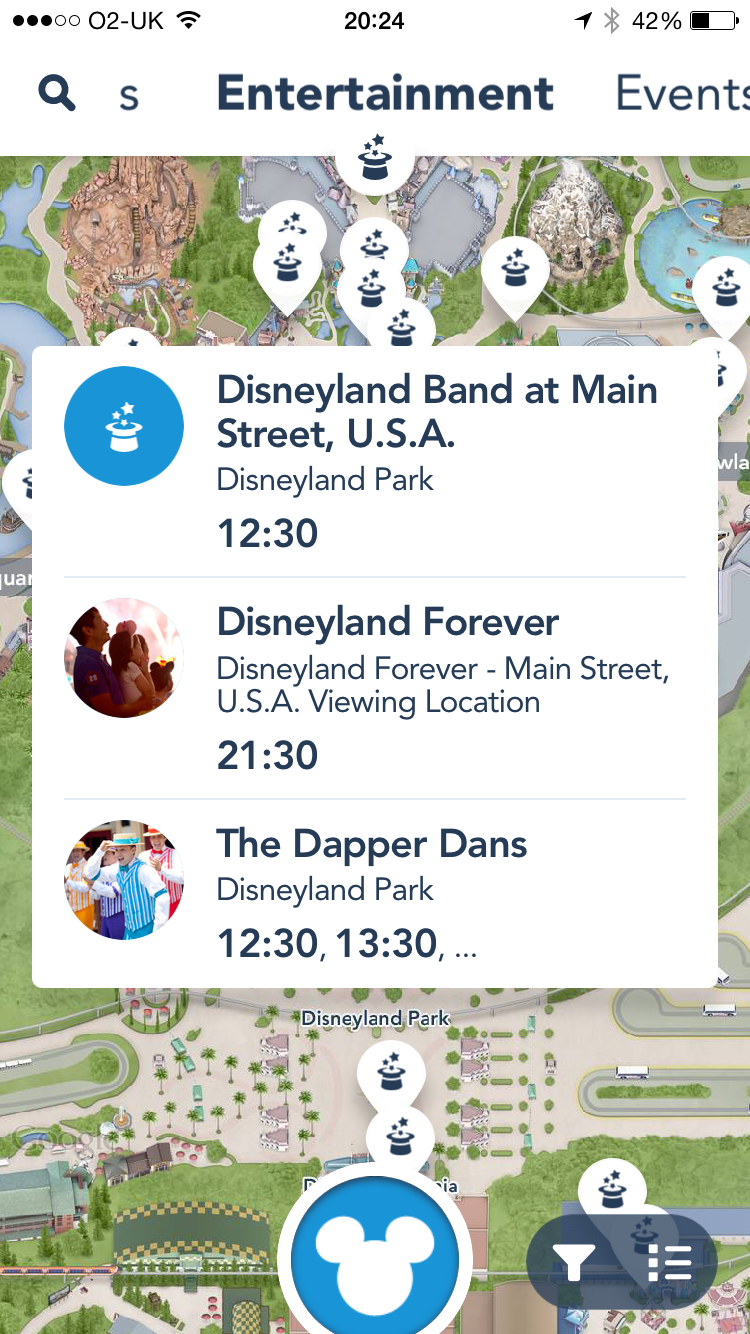This screenshot has width=750, height=1334.
Task: Tap the filter funnel icon
Action: click(x=574, y=1263)
